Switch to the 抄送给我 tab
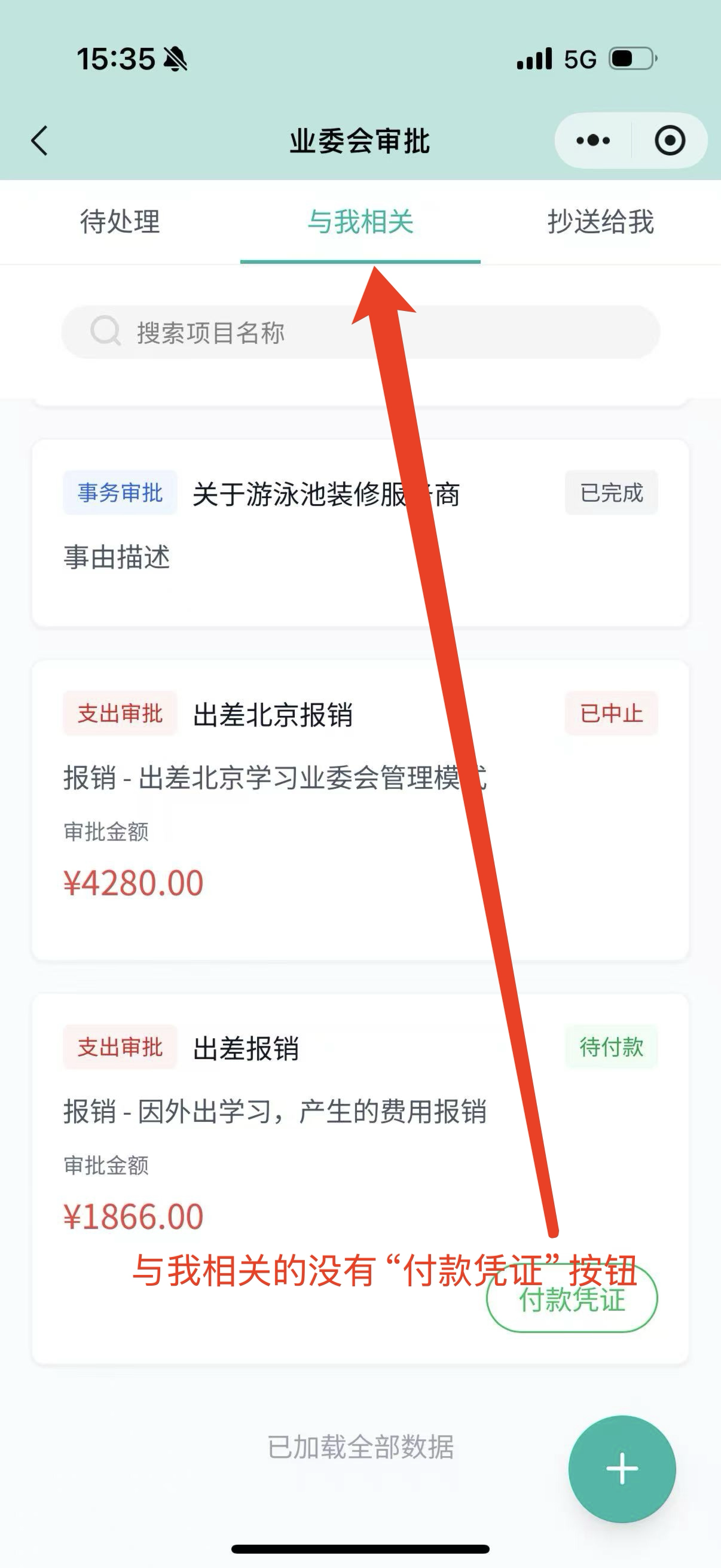This screenshot has height=1568, width=721. 599,223
